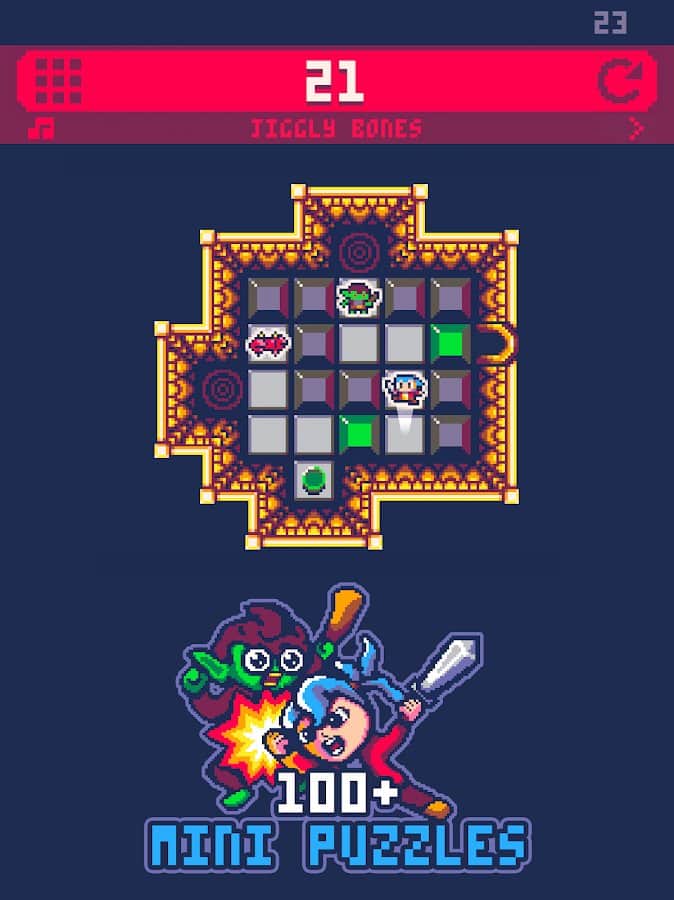Skip to the next level arrow
This screenshot has height=900, width=674.
tap(636, 128)
